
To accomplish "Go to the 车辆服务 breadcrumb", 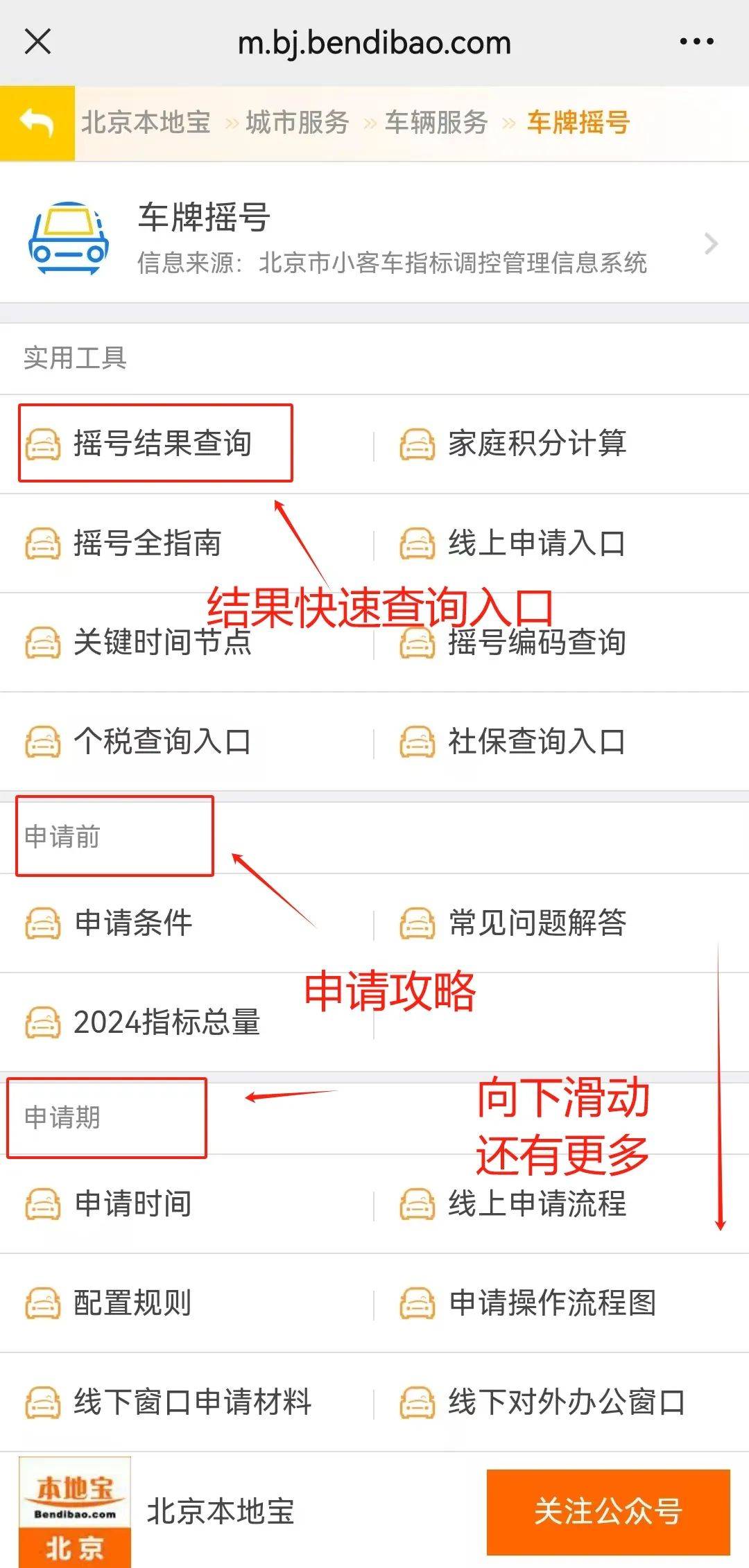I will (436, 123).
